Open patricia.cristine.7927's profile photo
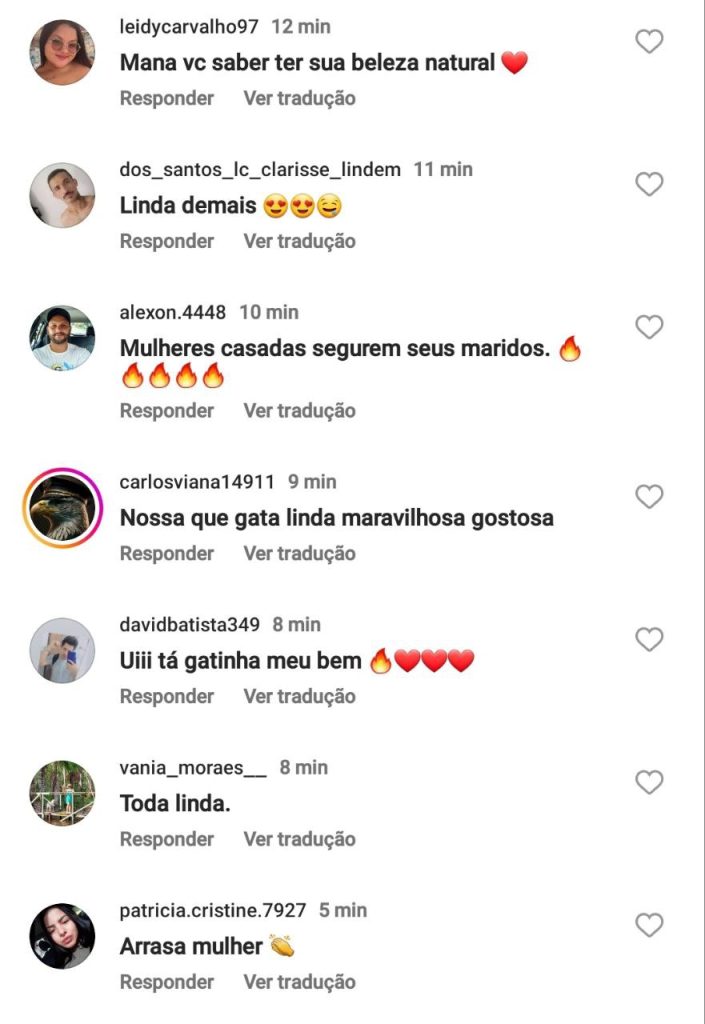The image size is (705, 1024). point(63,937)
